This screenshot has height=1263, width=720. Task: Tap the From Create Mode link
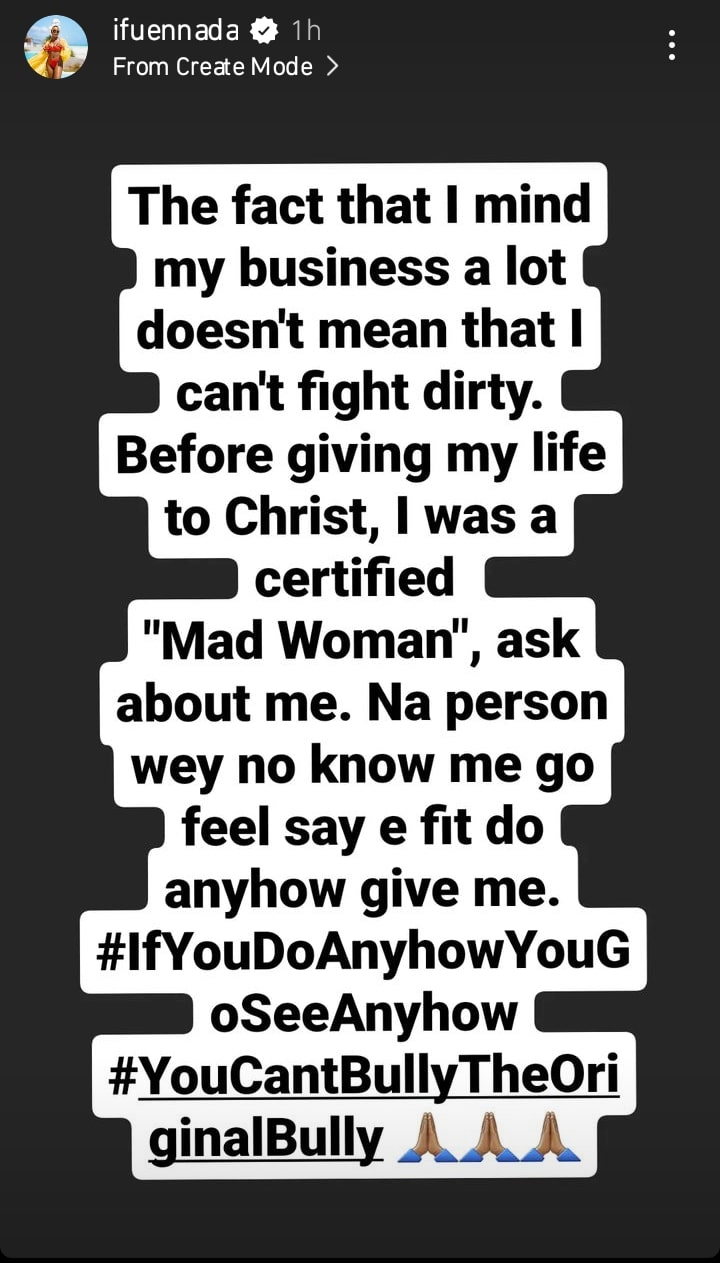click(225, 67)
